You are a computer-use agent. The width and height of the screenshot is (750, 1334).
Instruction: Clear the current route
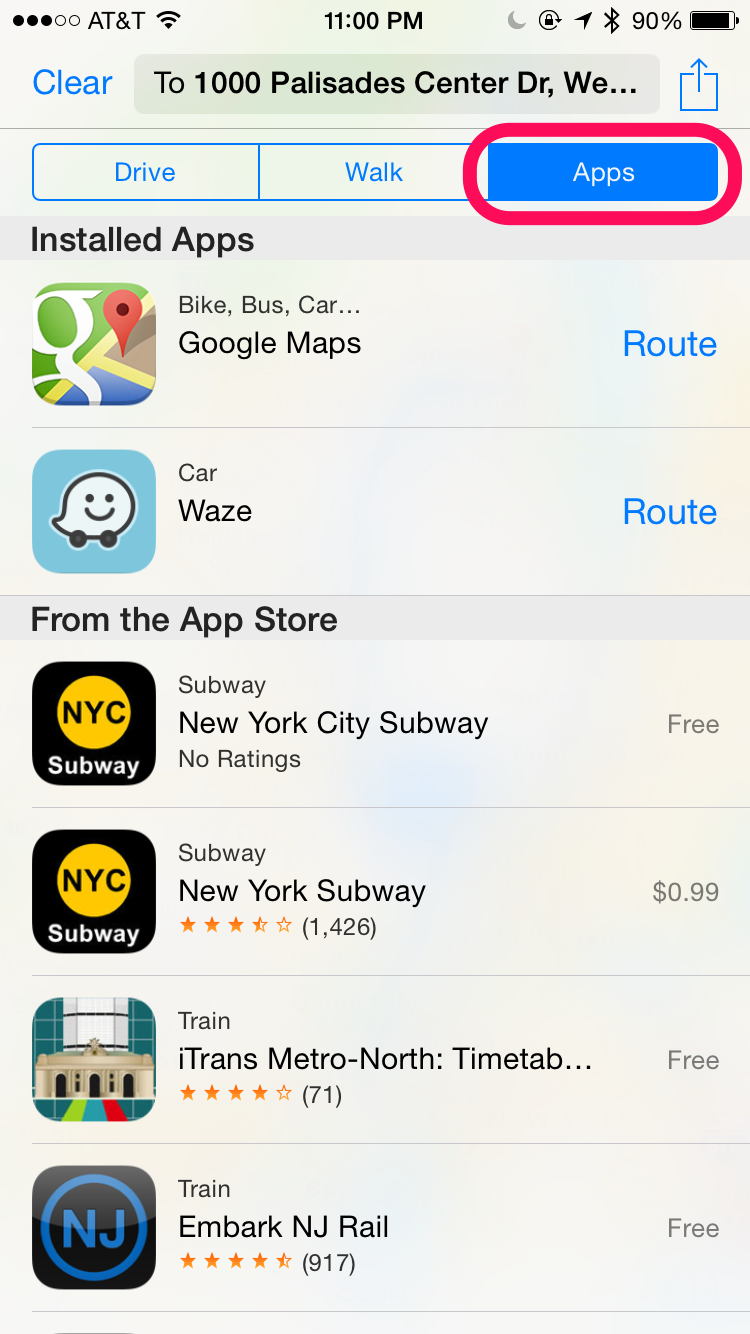tap(72, 83)
